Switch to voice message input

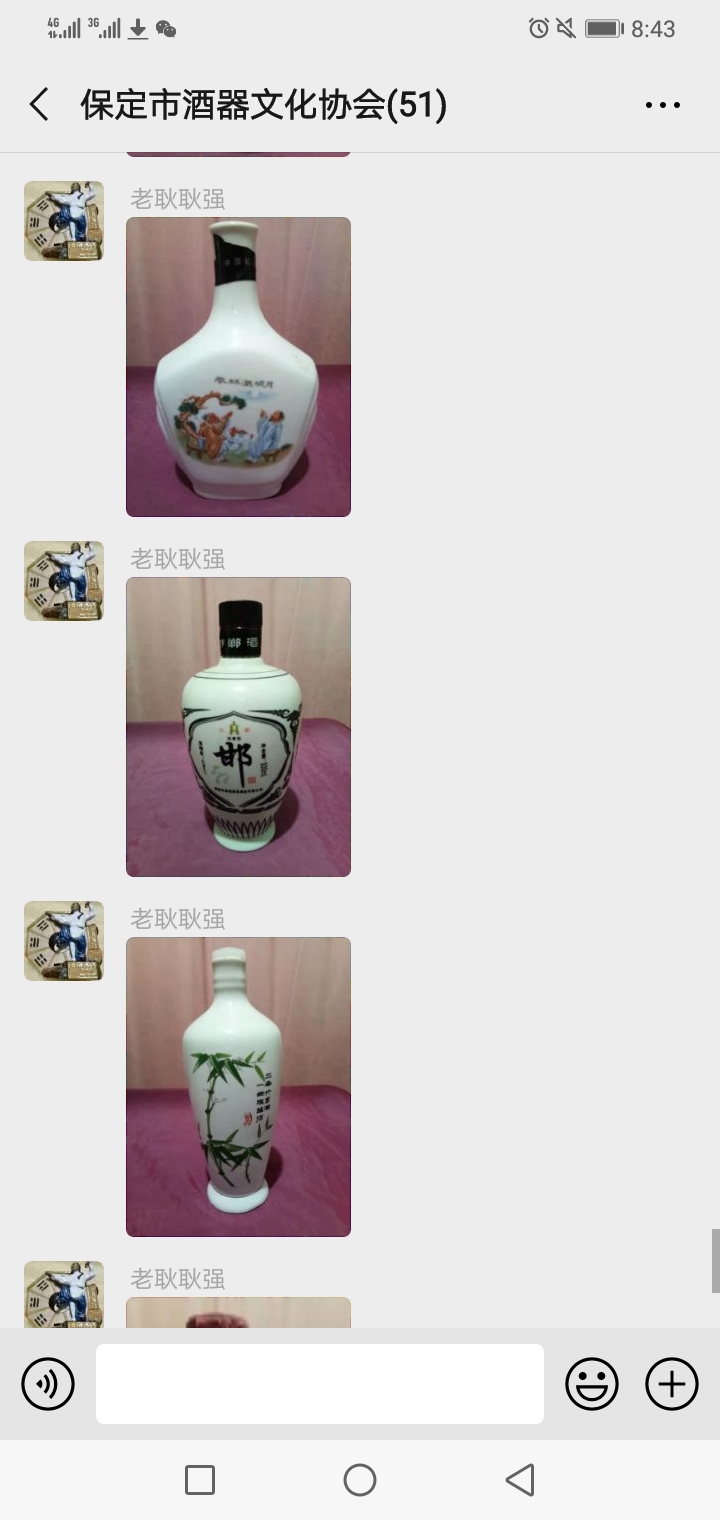tap(48, 1384)
